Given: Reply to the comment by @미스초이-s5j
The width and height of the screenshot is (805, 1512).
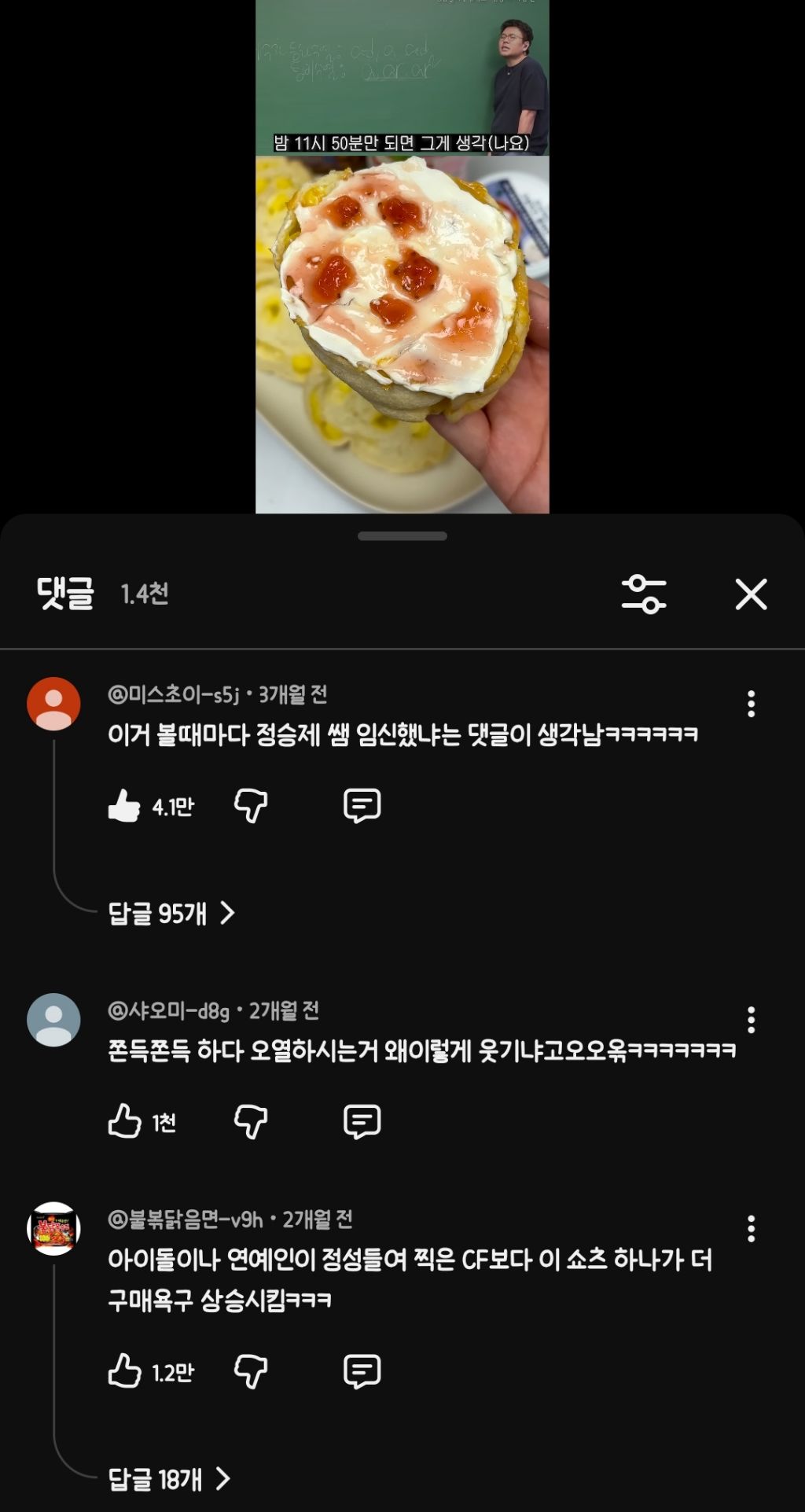Looking at the screenshot, I should 362,806.
